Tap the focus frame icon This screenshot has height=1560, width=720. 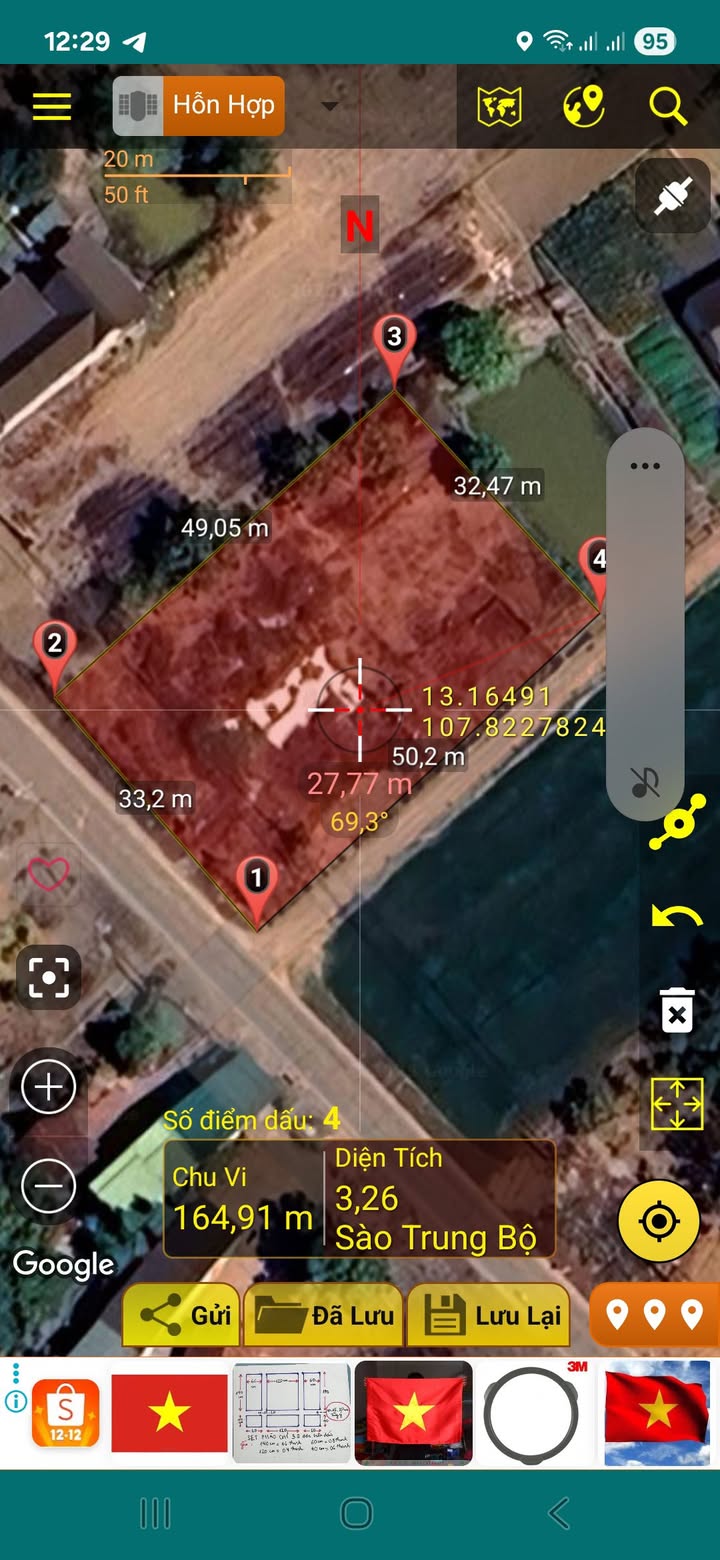tap(48, 977)
